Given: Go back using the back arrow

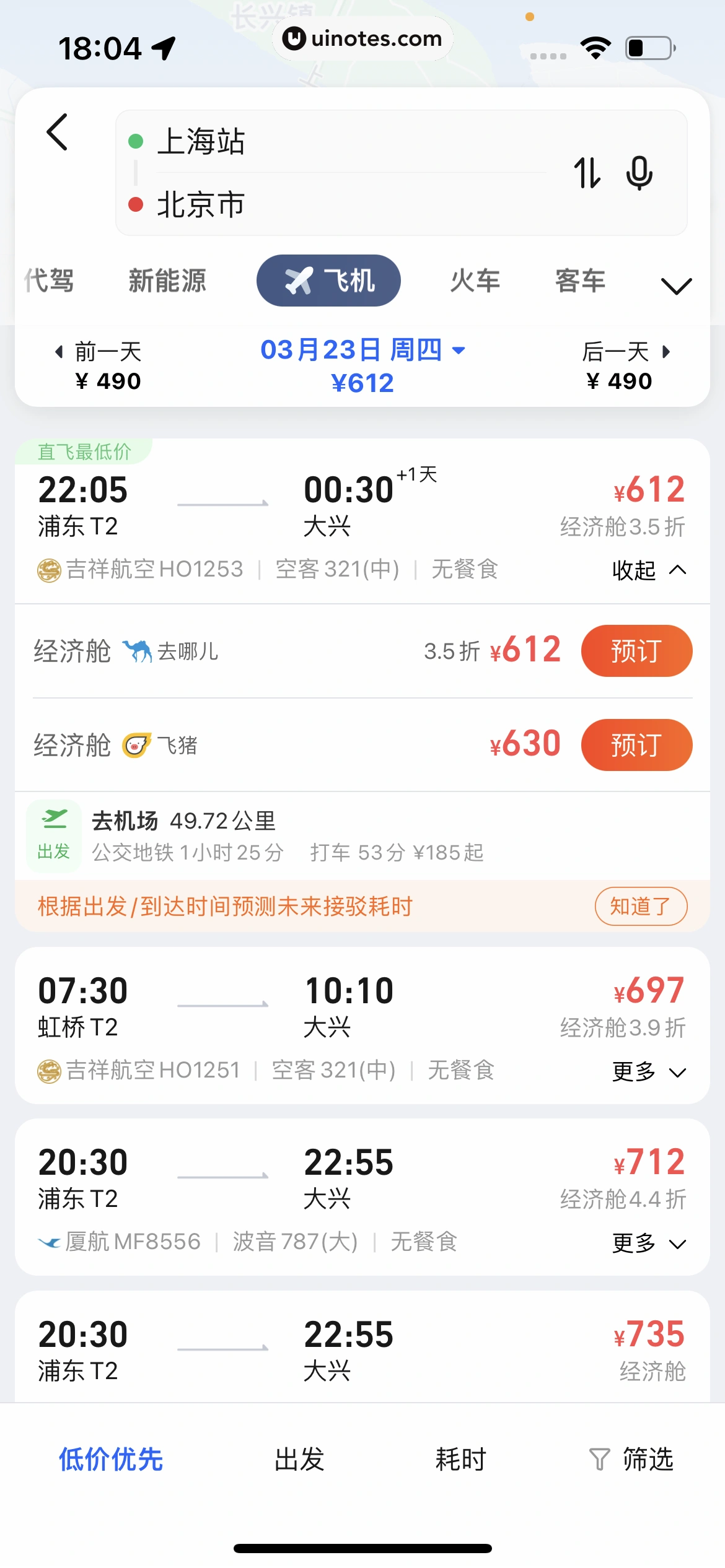Looking at the screenshot, I should coord(57,132).
